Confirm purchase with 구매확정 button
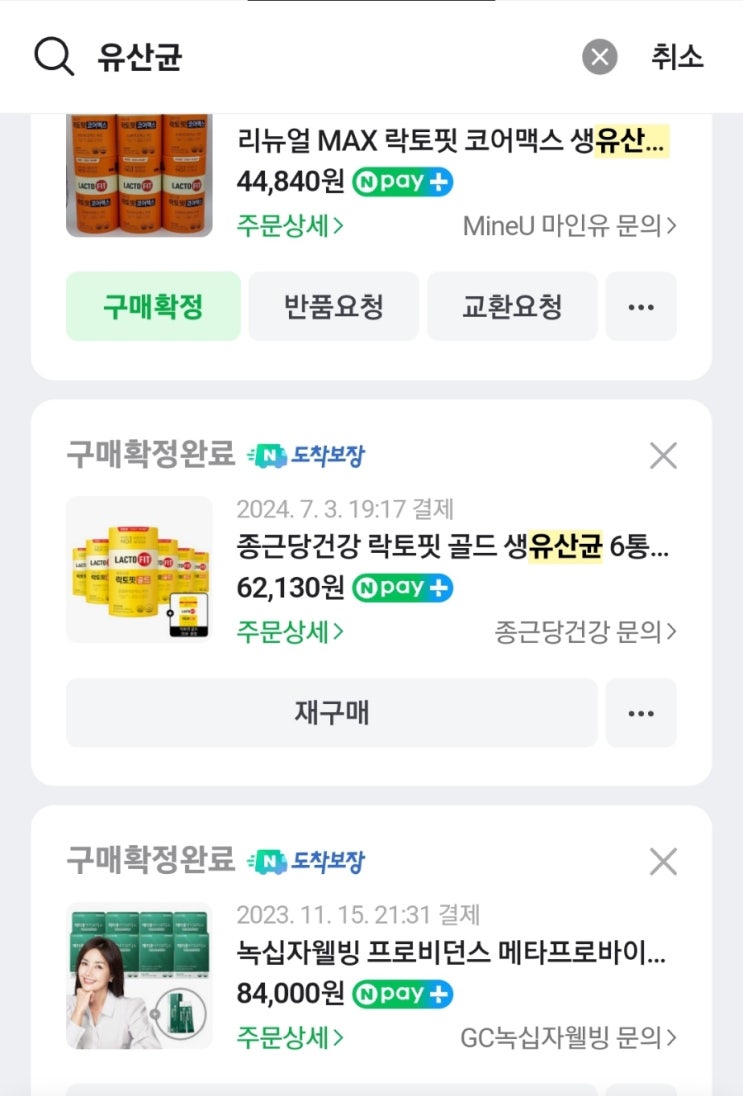This screenshot has width=743, height=1096. [153, 306]
